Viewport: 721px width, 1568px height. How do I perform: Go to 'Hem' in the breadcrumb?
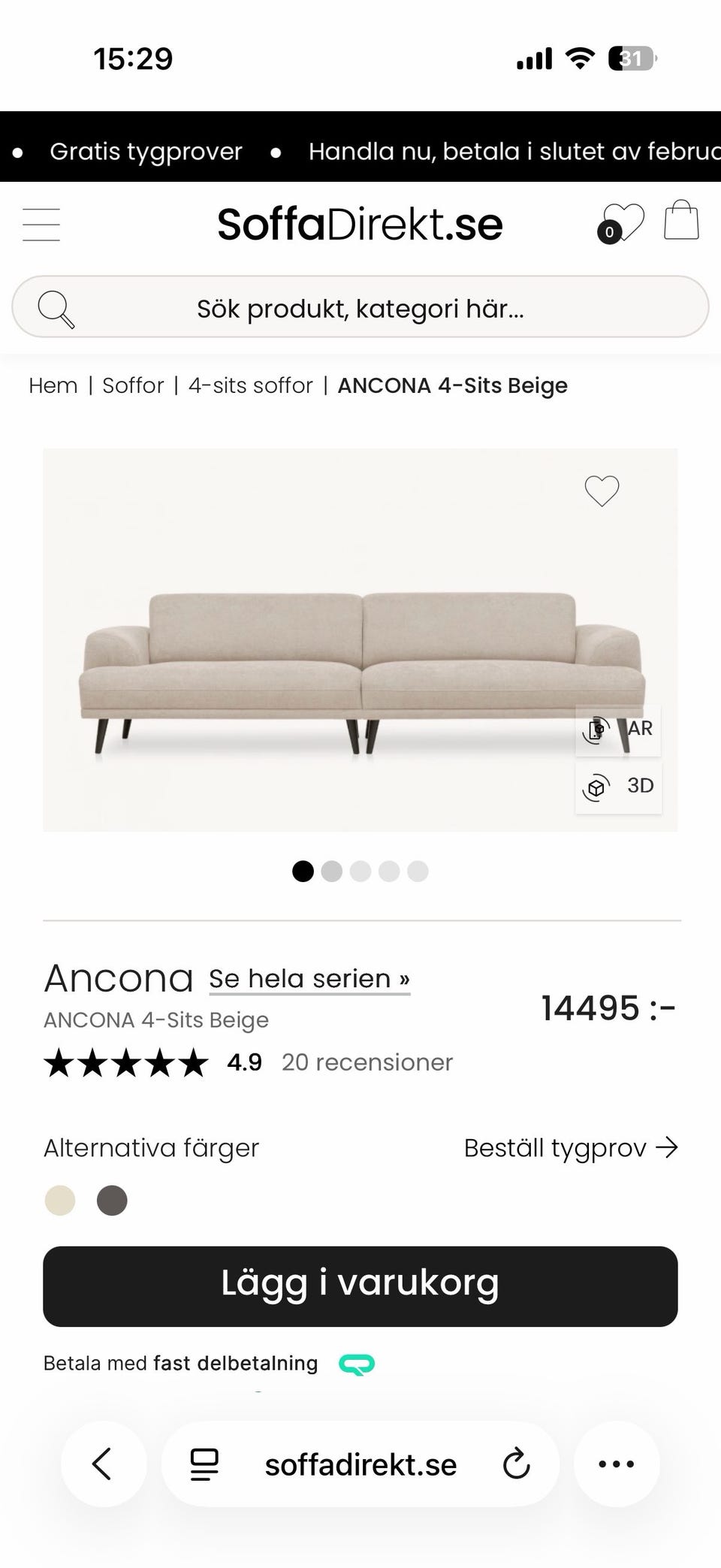[53, 385]
